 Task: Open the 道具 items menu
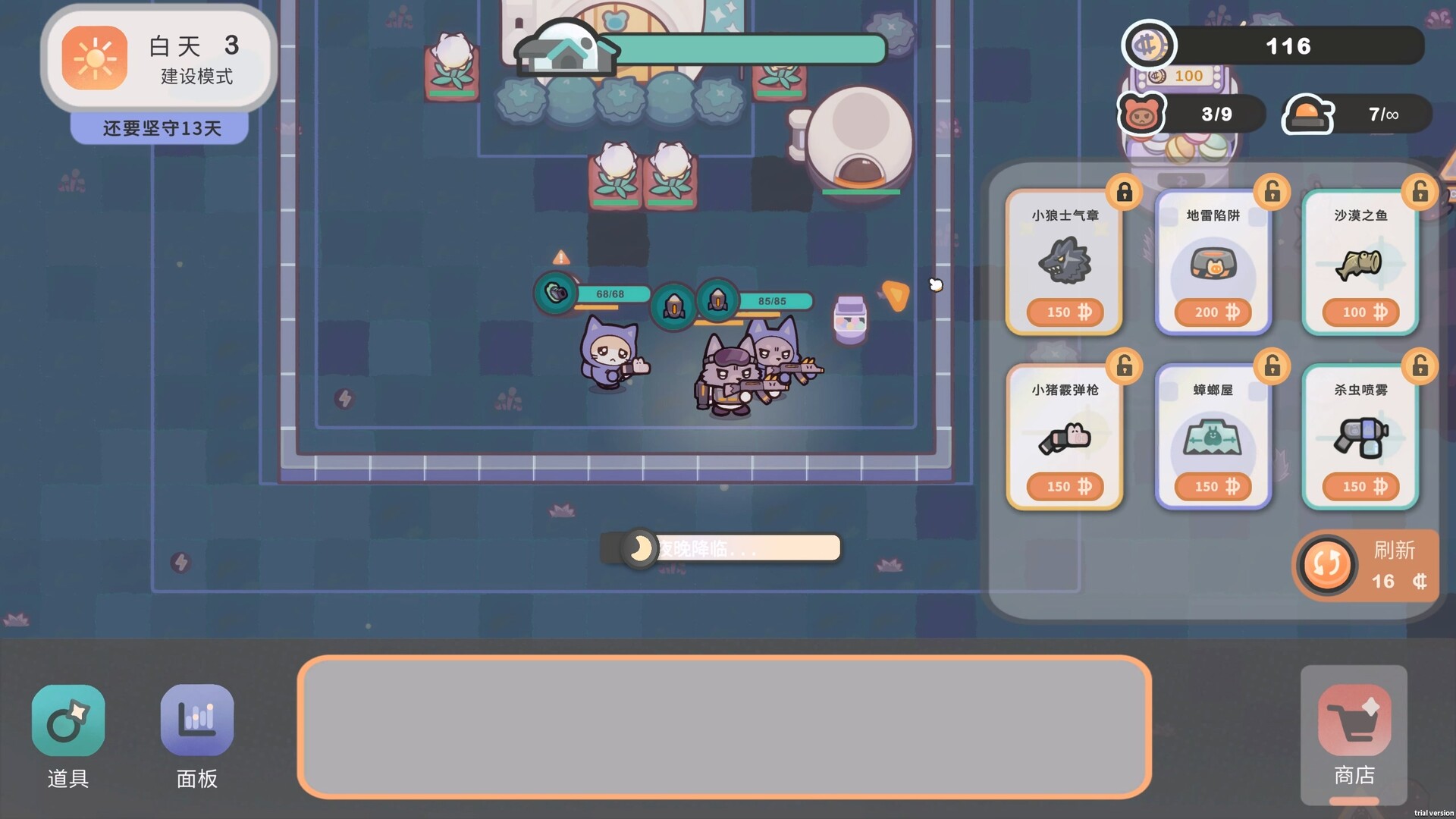(68, 721)
